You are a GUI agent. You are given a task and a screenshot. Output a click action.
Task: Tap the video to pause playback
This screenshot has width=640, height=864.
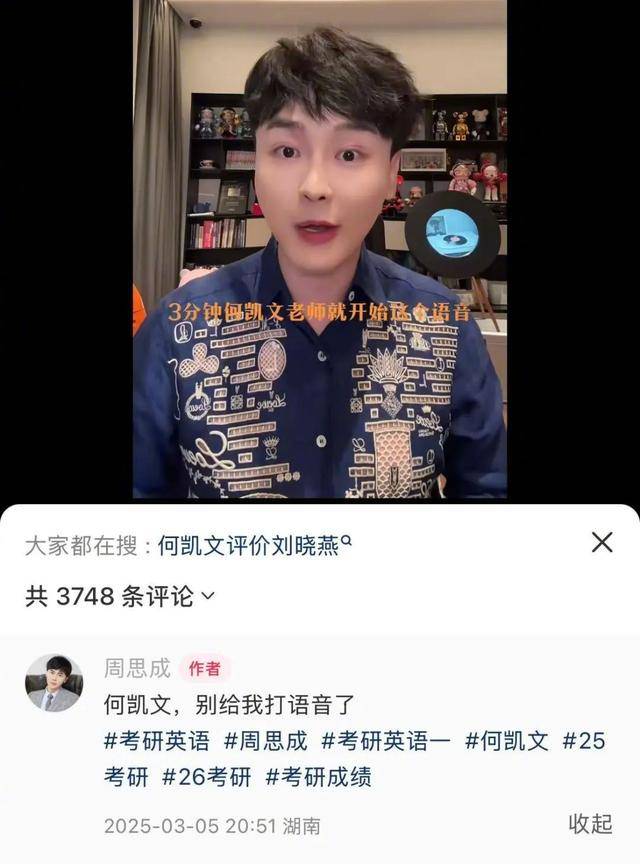click(x=320, y=250)
